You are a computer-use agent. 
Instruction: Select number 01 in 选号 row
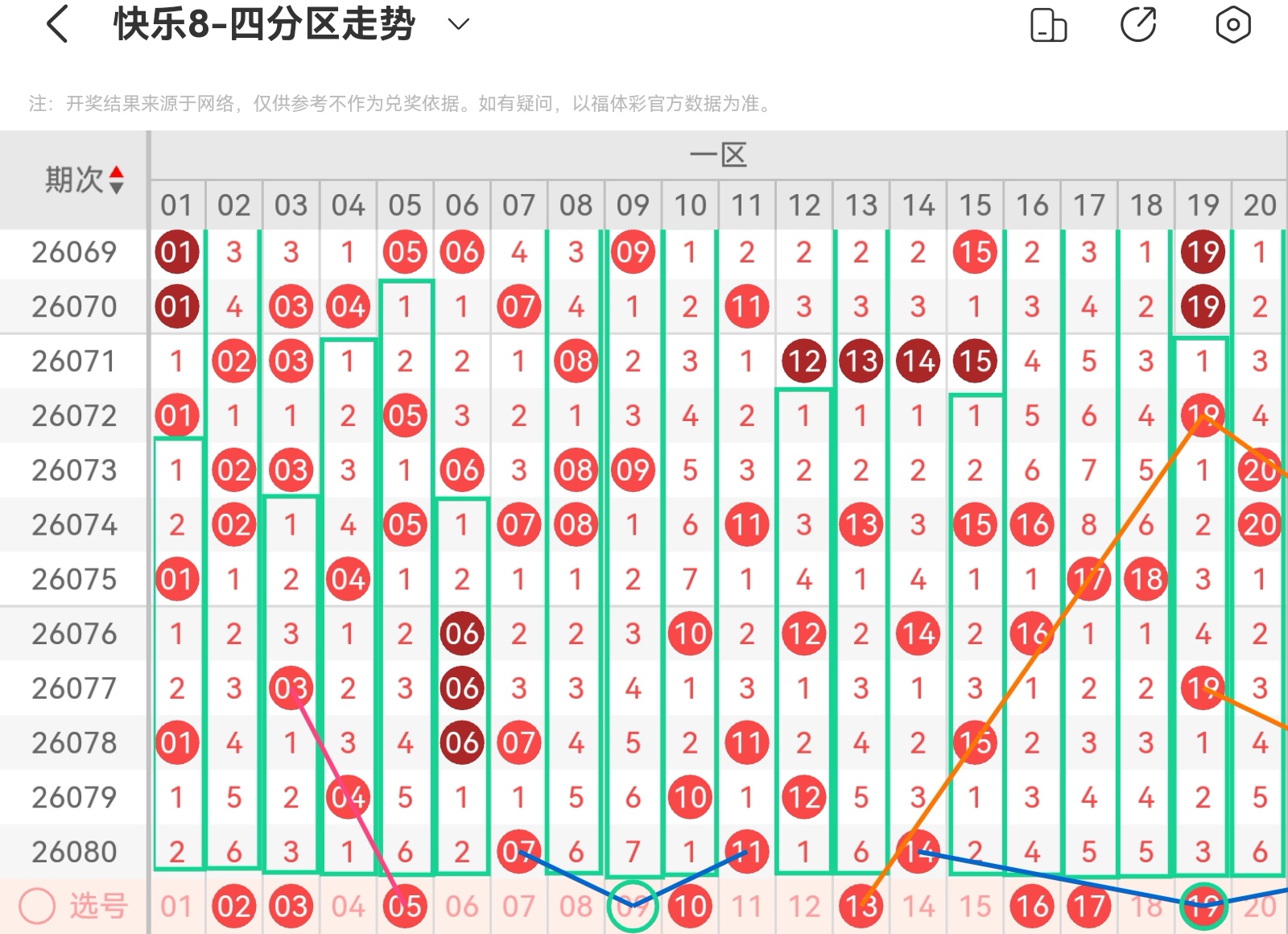point(176,907)
